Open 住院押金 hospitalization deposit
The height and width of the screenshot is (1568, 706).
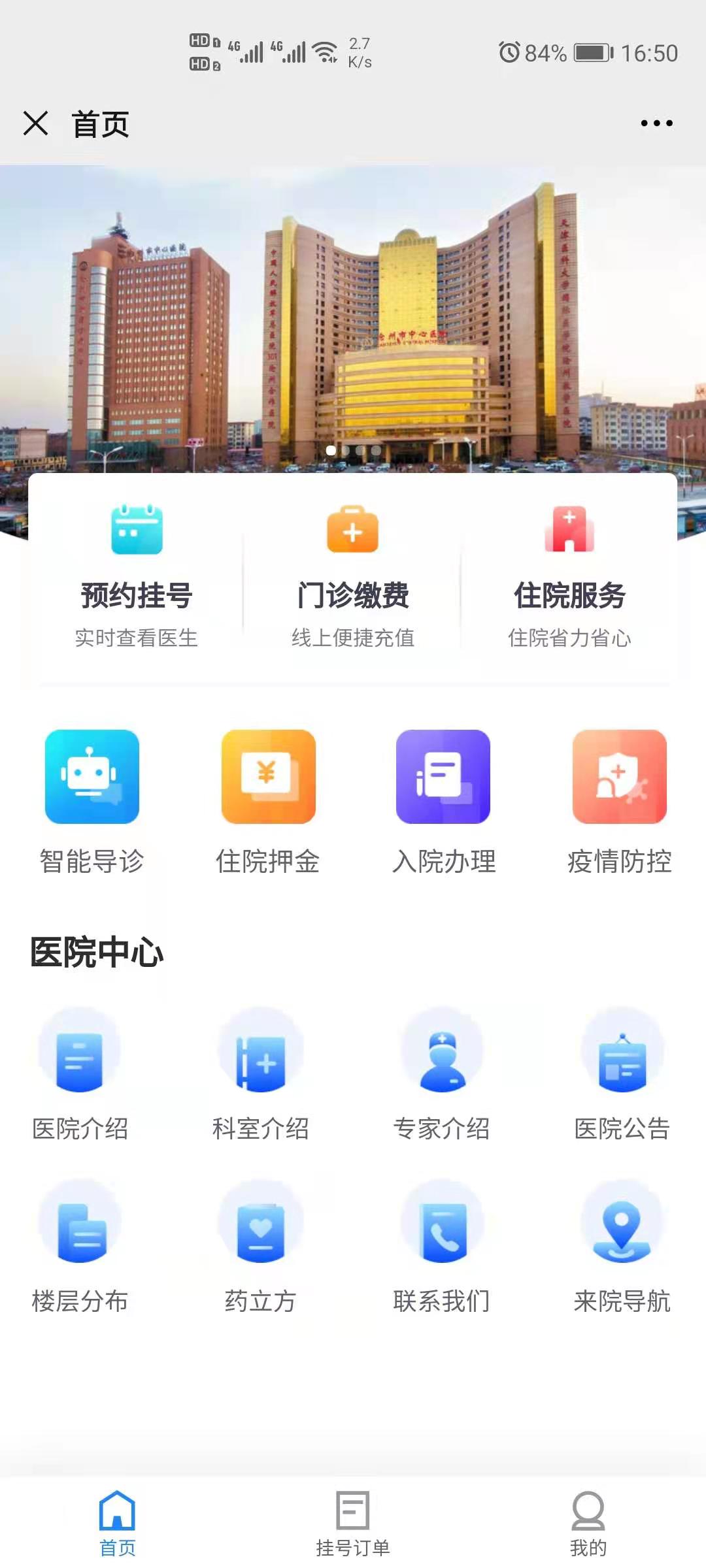coord(268,800)
